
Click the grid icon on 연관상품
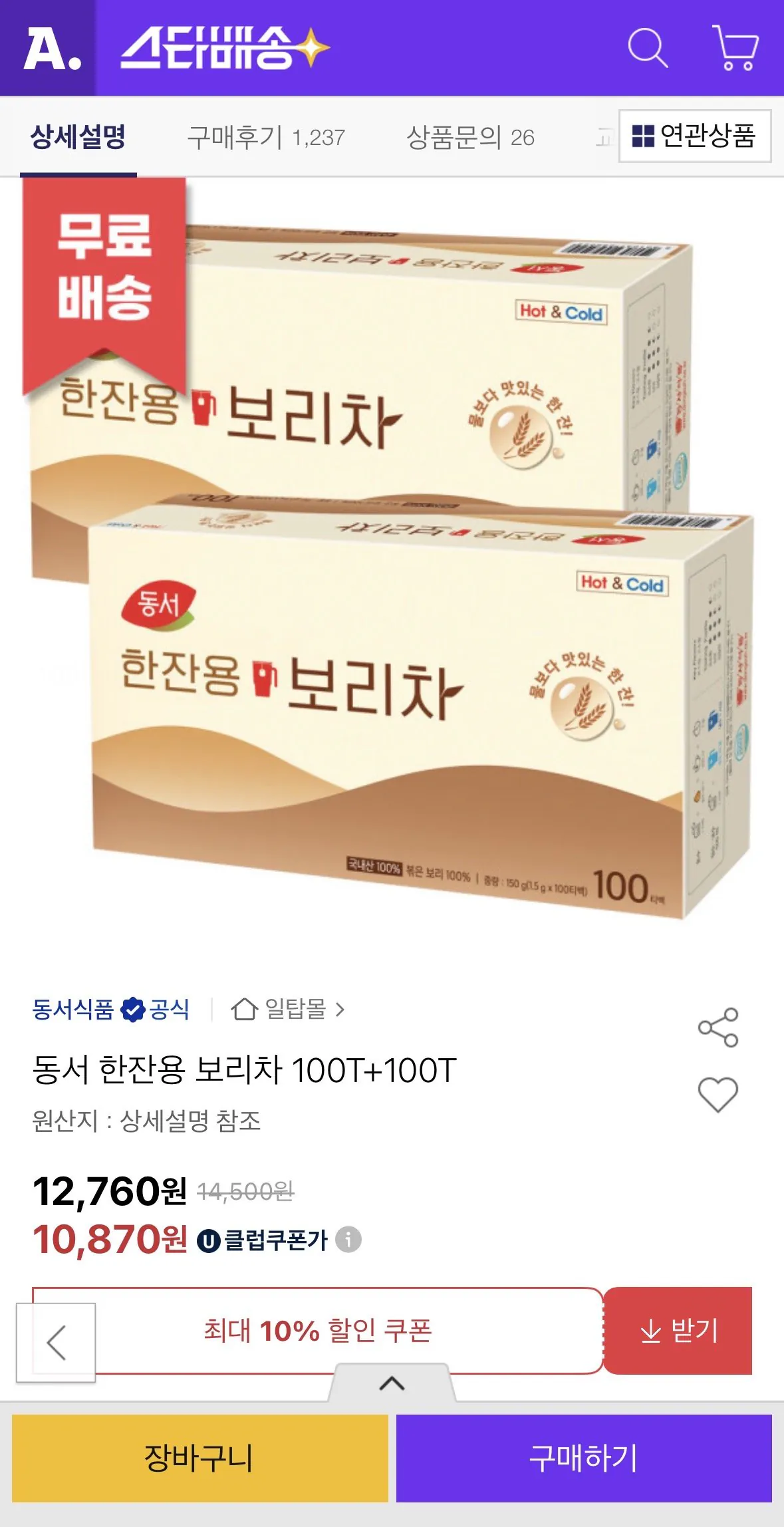click(642, 136)
